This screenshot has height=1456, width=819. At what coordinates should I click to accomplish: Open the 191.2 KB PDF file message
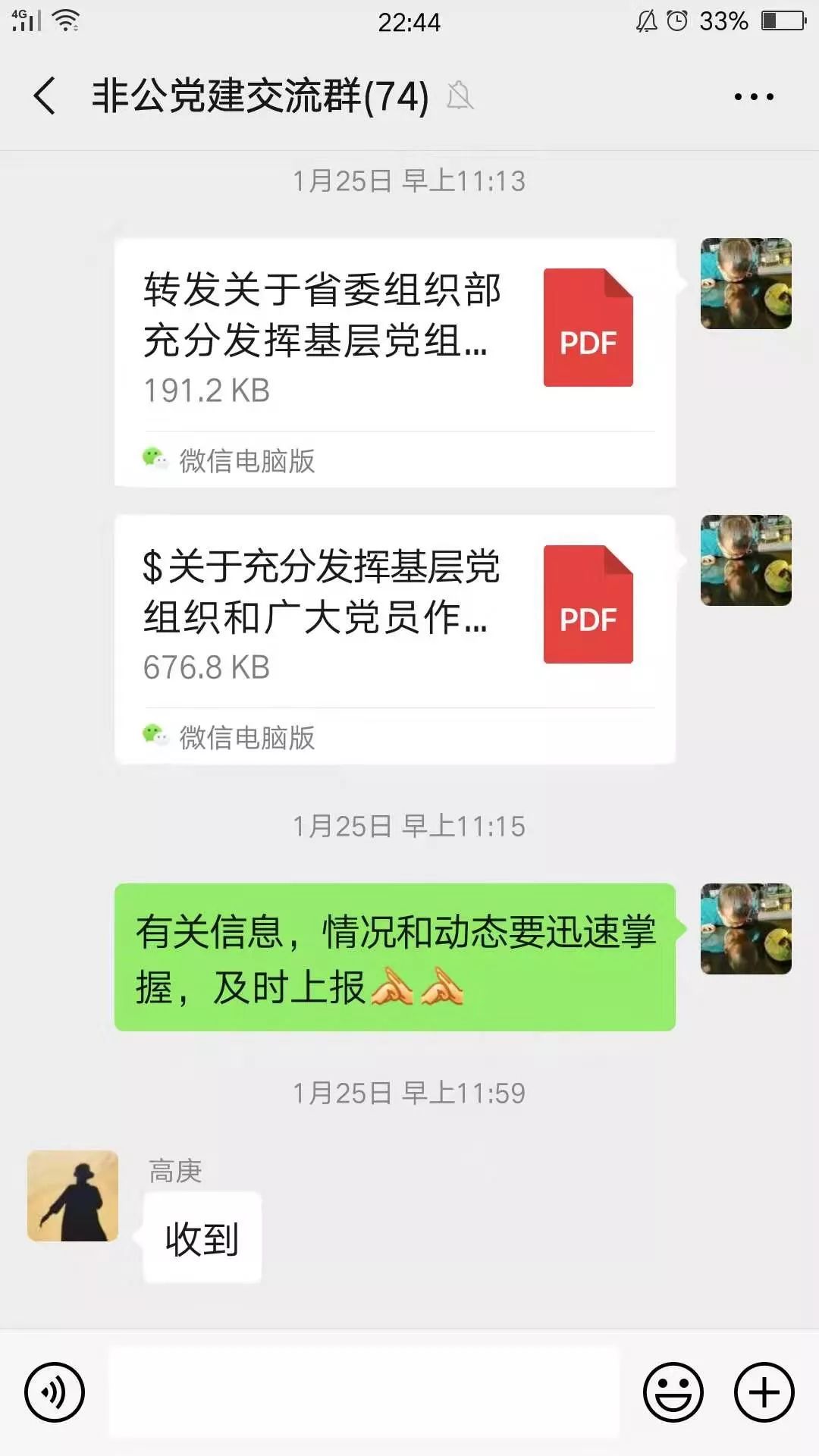tap(394, 362)
